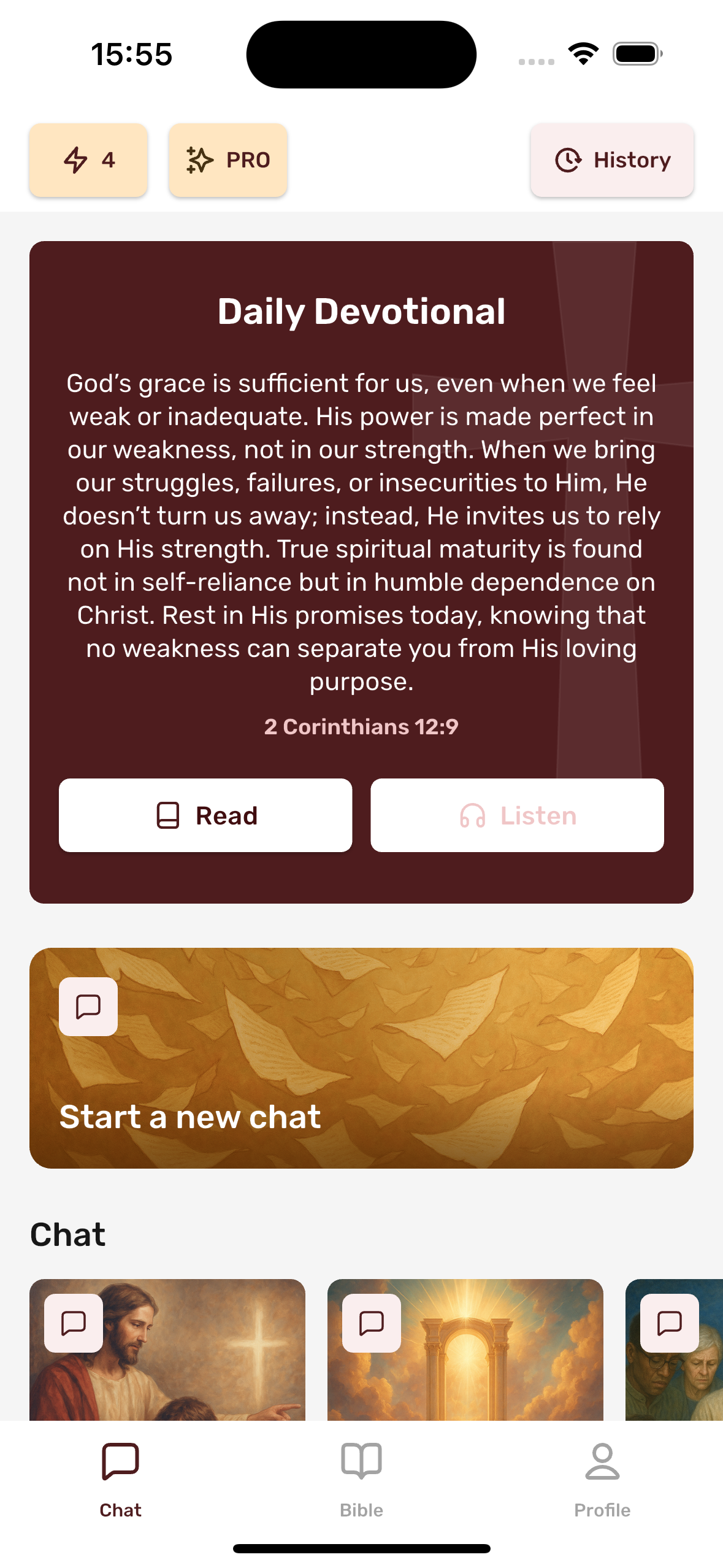The image size is (723, 1568).
Task: Select the Chat tab
Action: tap(120, 1478)
